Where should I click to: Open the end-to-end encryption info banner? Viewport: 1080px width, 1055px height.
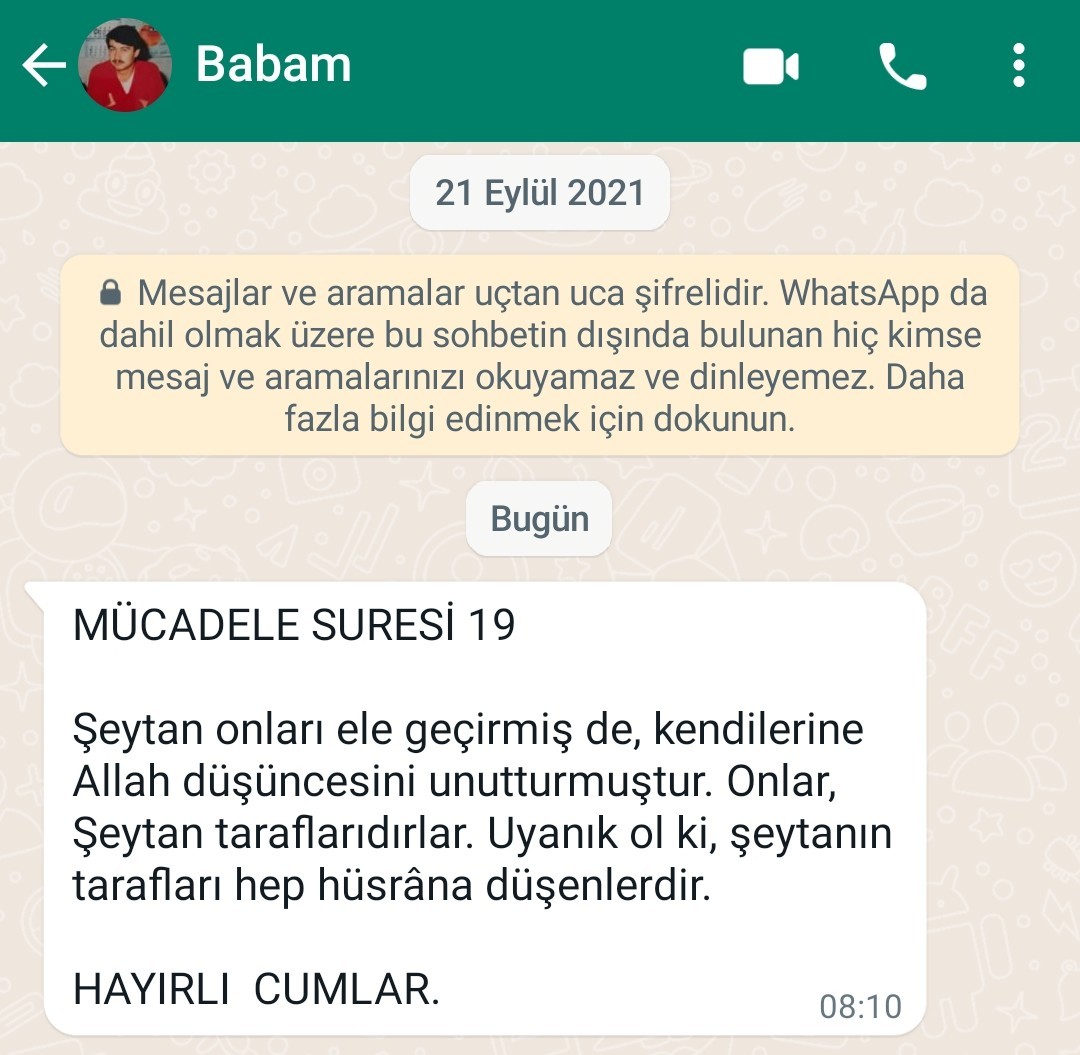[540, 356]
